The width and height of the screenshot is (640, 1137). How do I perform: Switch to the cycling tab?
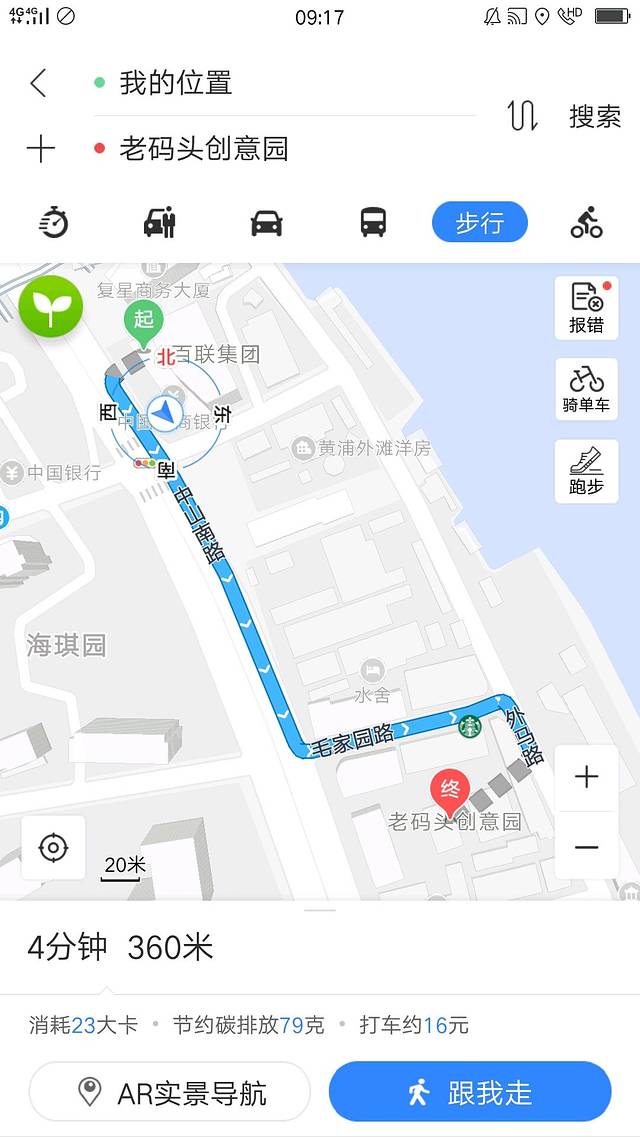pos(586,221)
